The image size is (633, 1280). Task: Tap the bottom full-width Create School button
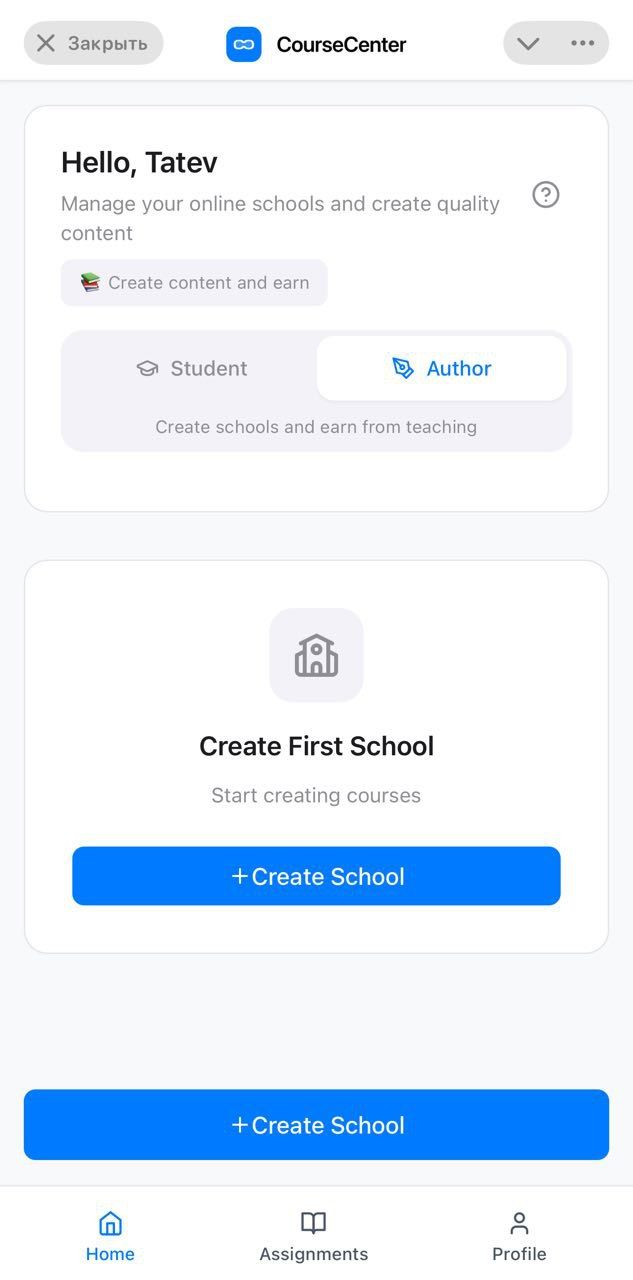[316, 1125]
